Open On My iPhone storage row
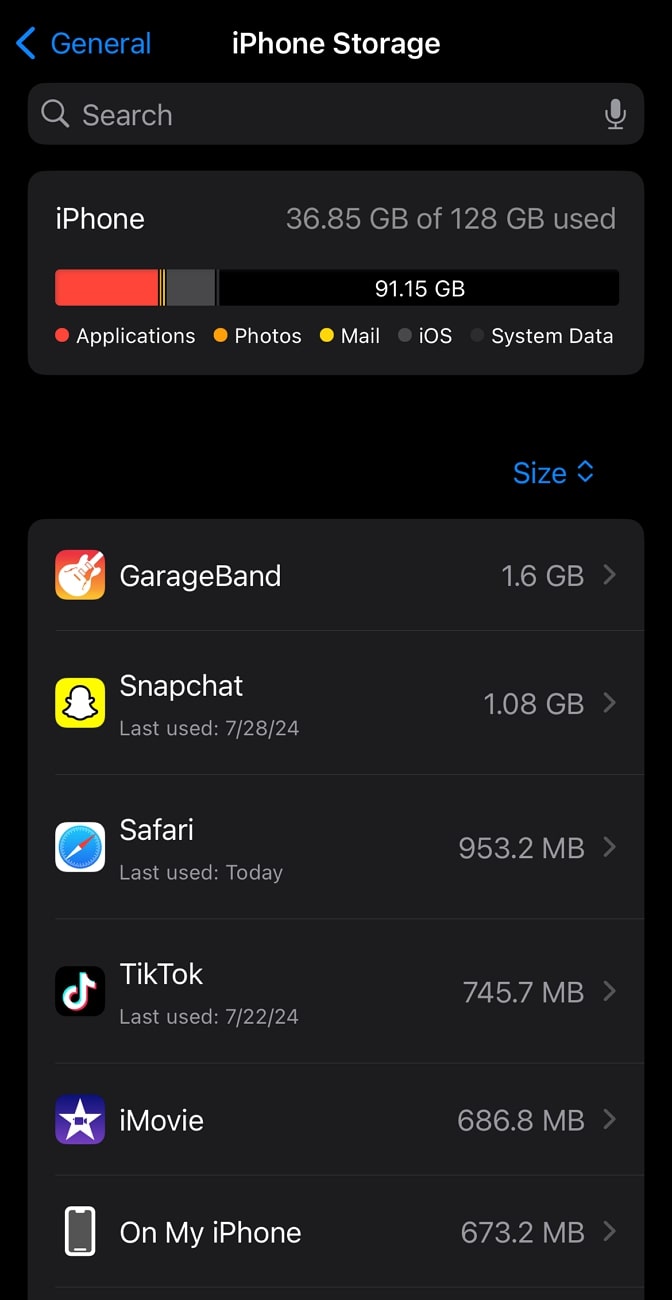The width and height of the screenshot is (672, 1300). click(336, 1232)
